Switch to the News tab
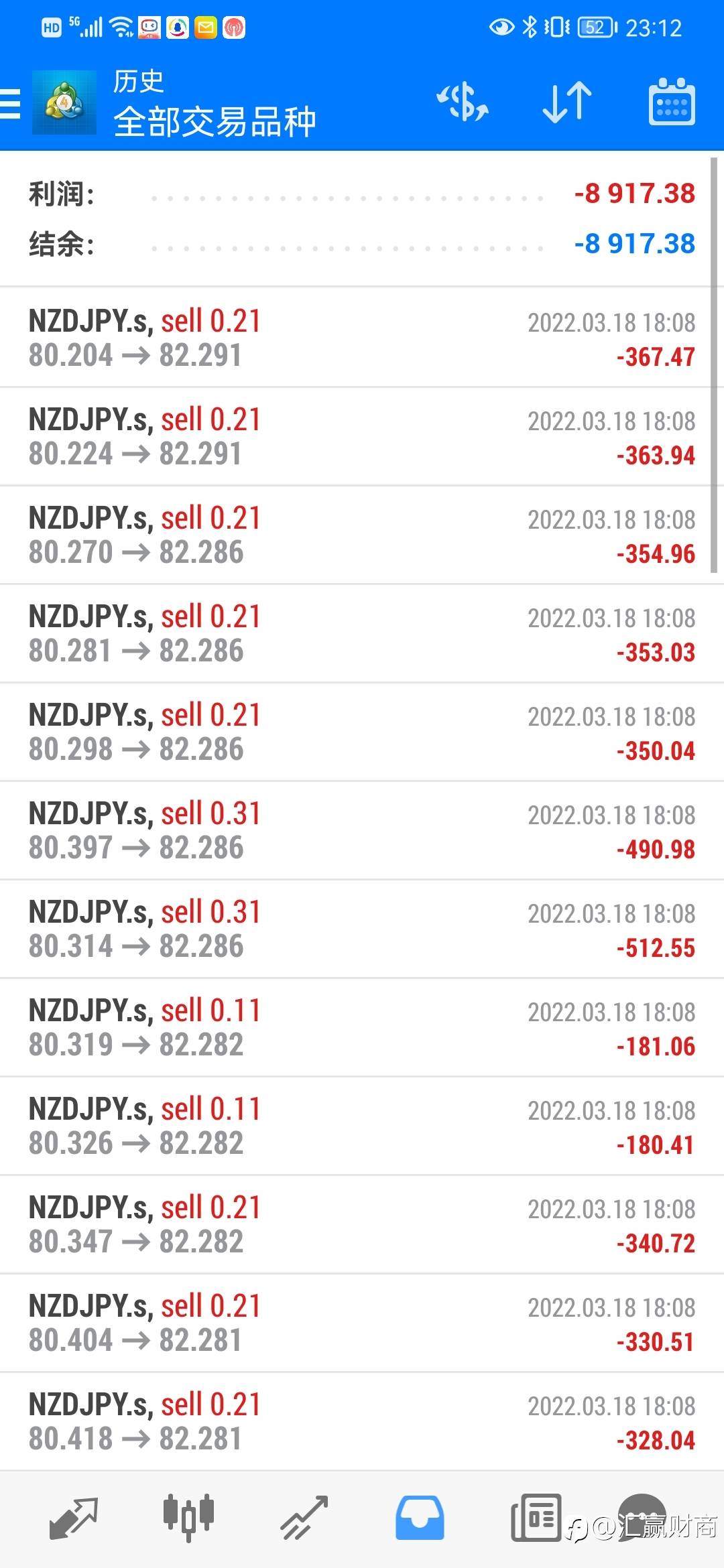This screenshot has height=1568, width=724. pos(536,1518)
